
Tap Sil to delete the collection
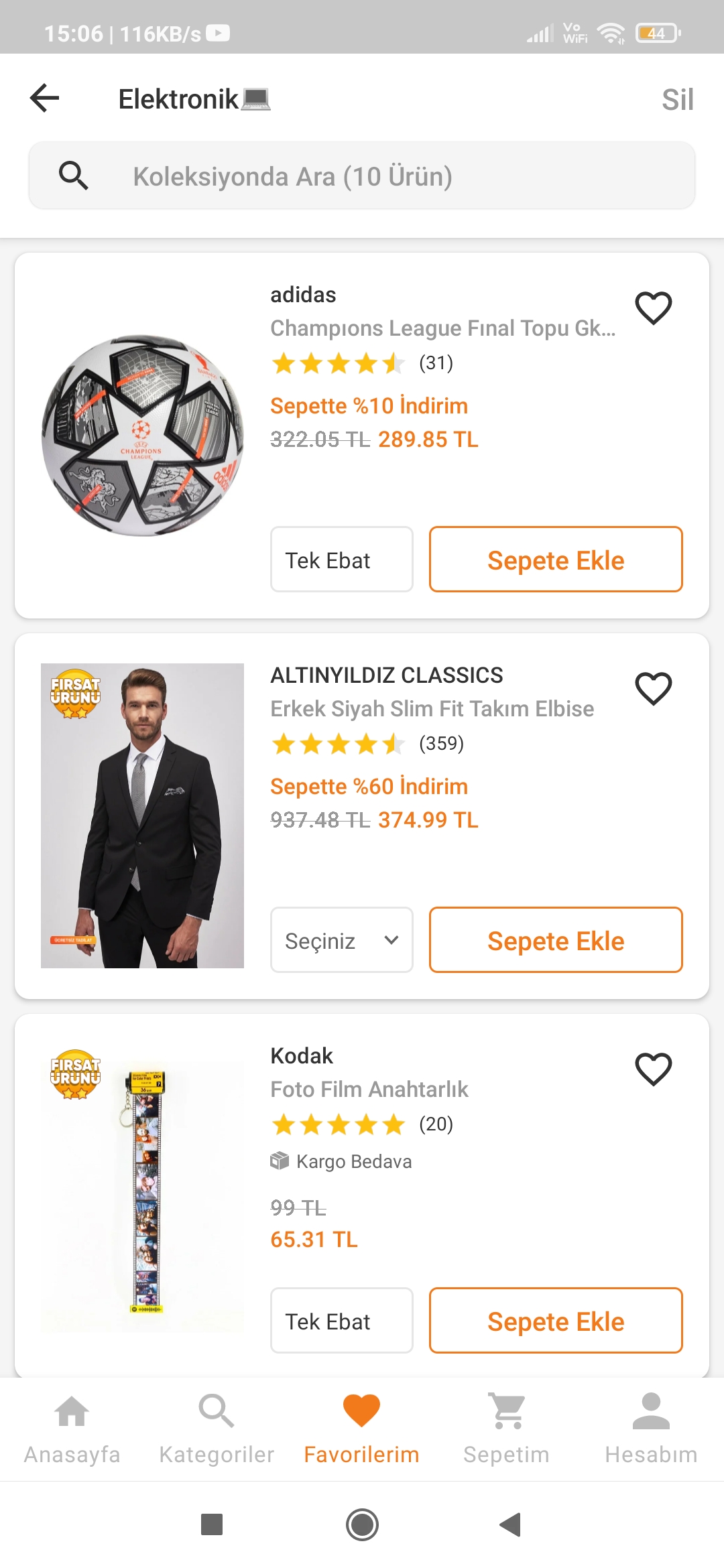tap(677, 100)
